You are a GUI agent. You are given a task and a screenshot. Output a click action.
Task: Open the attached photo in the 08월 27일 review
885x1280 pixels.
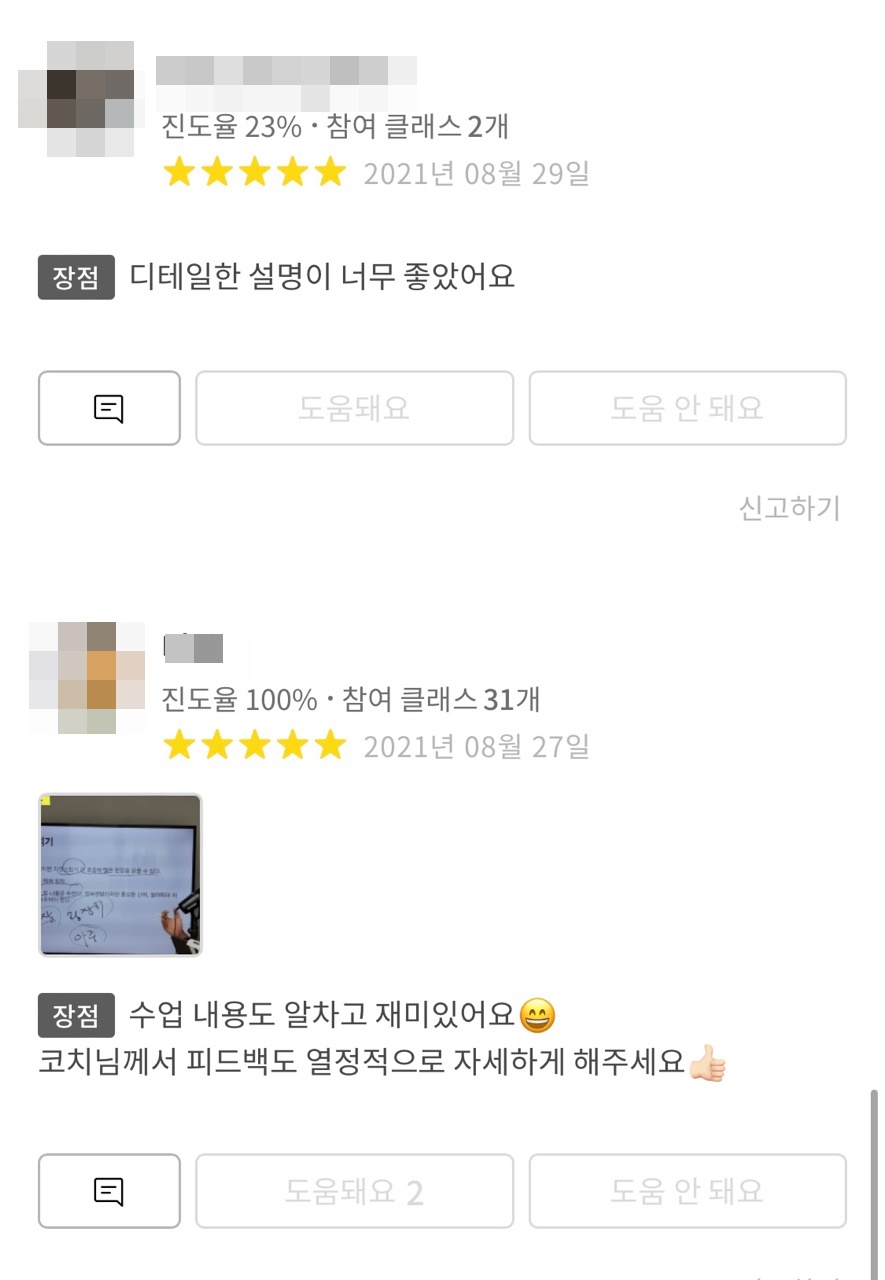click(120, 875)
